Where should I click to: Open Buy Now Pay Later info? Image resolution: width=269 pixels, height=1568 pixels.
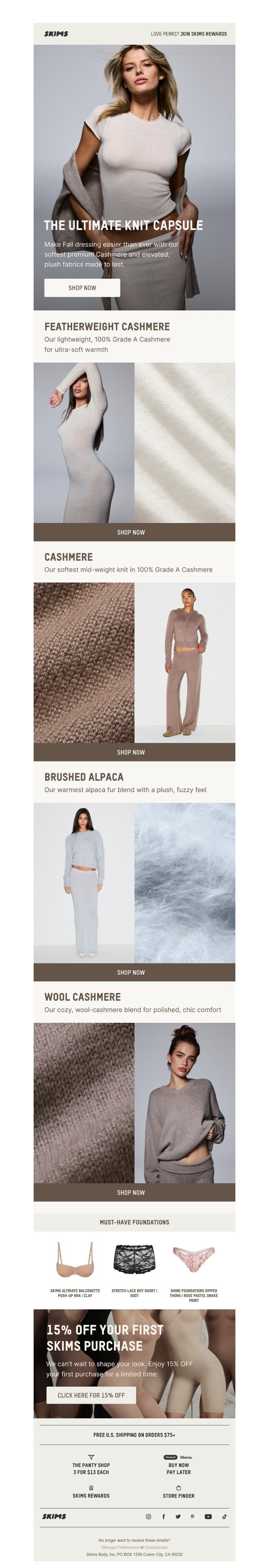click(178, 1467)
